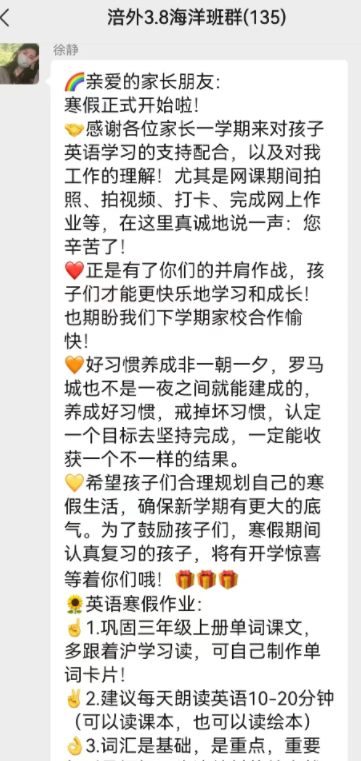
Task: Go back from the group chat
Action: (x=5, y=18)
